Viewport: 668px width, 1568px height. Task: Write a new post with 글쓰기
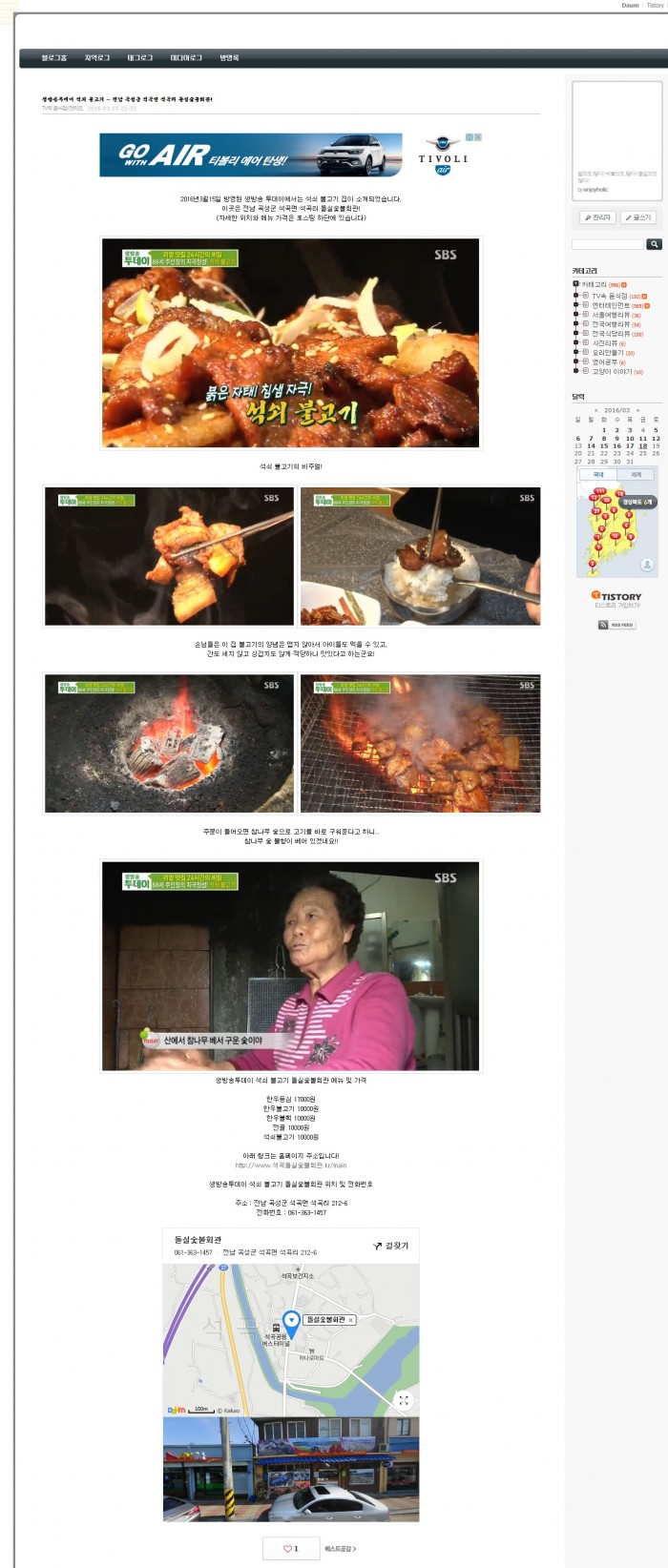637,217
